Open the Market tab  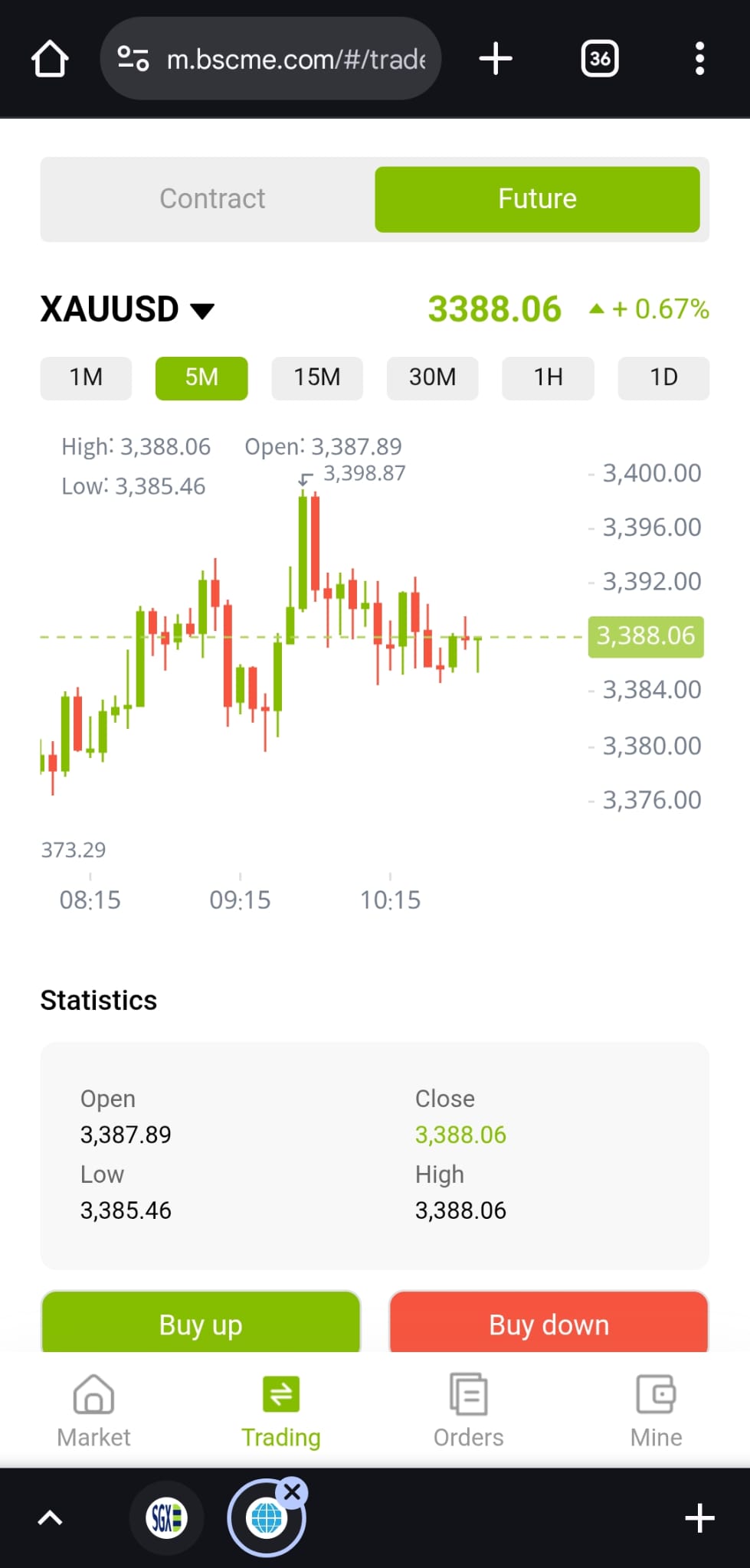(93, 1411)
